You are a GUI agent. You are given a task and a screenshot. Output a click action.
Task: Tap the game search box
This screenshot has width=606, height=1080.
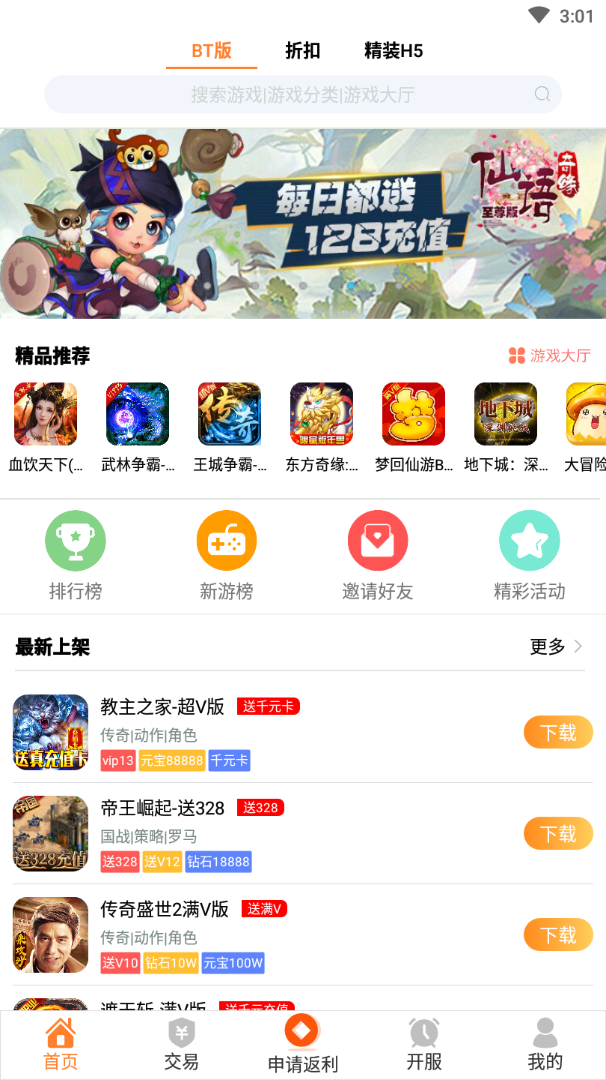click(x=302, y=95)
